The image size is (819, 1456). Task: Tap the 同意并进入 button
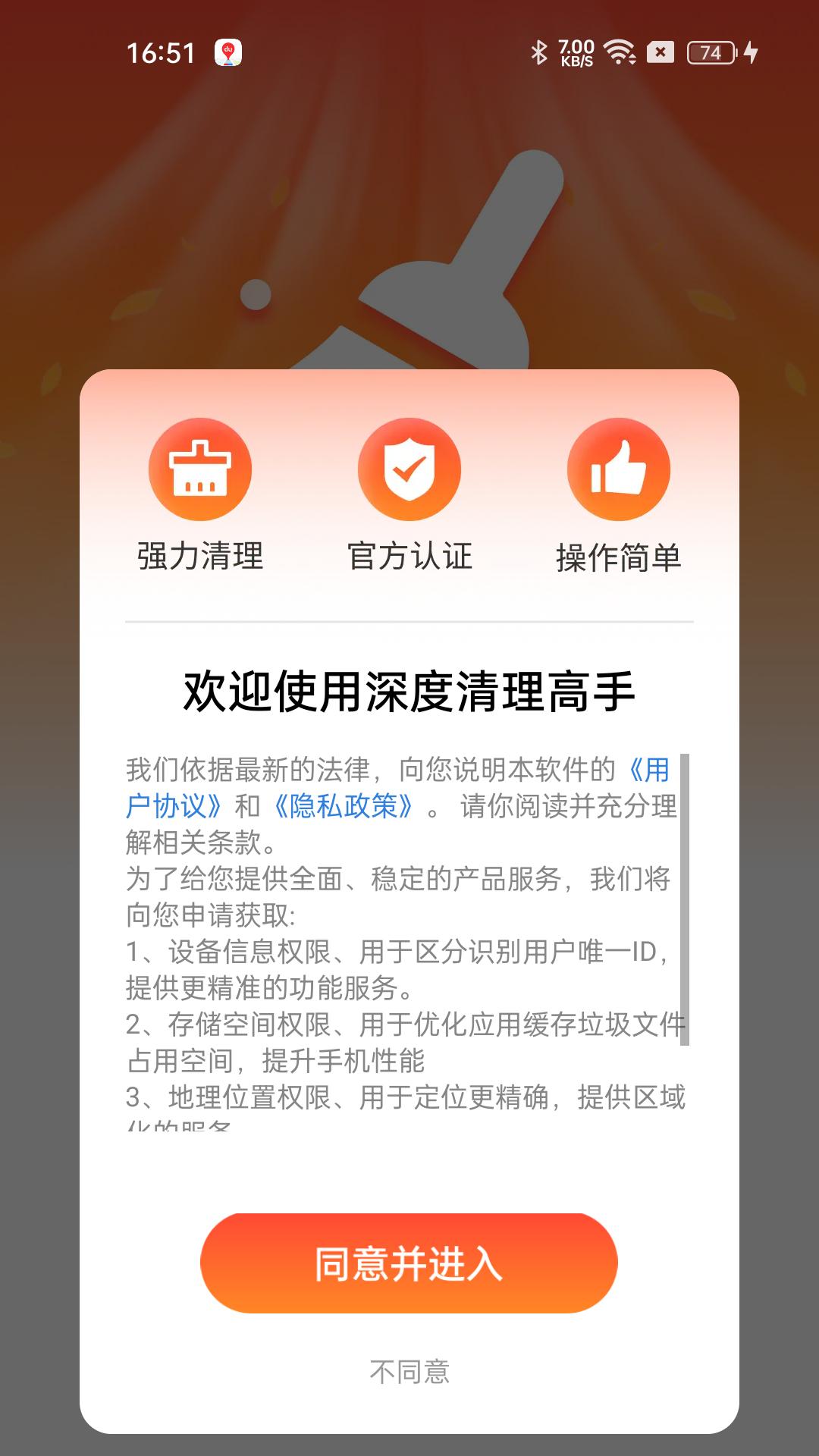(x=409, y=1263)
